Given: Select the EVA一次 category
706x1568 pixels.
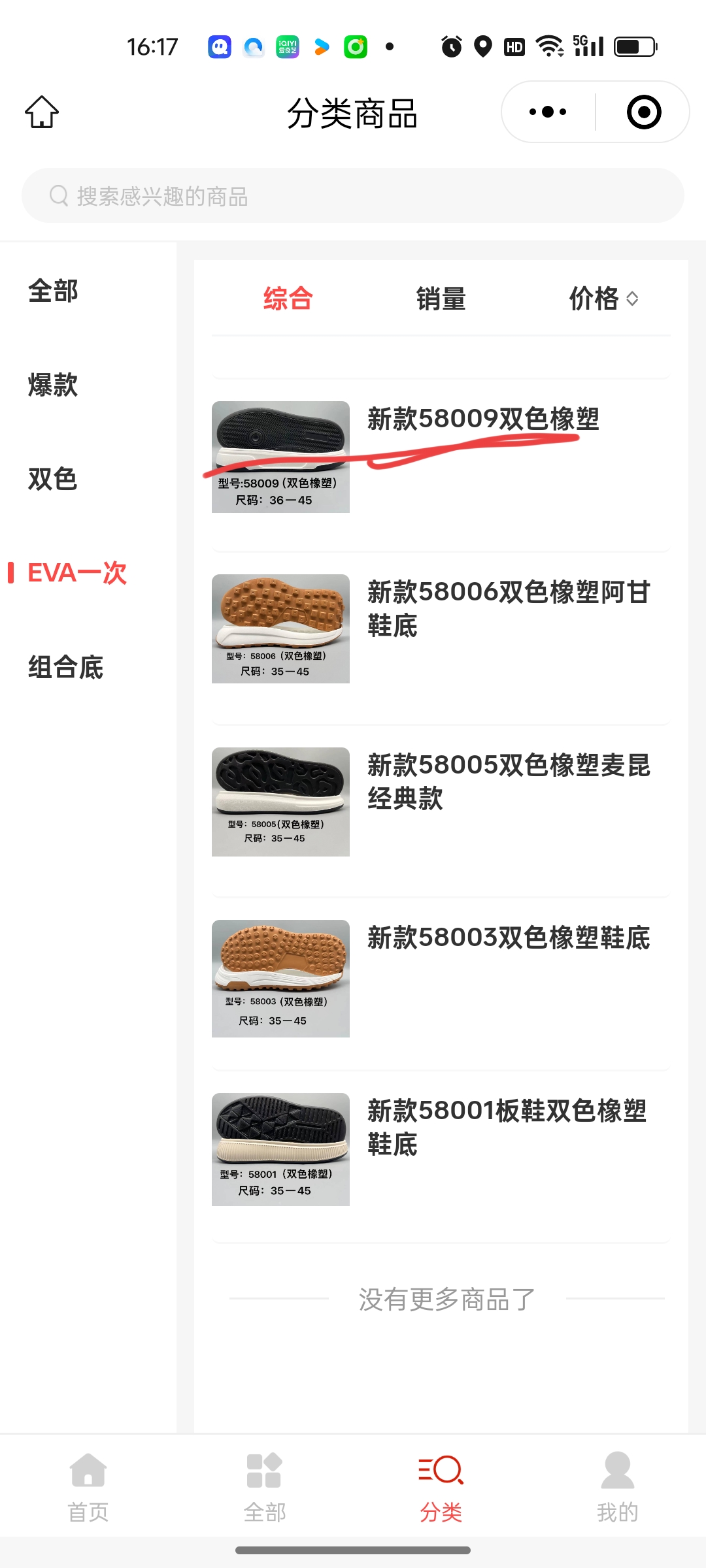Looking at the screenshot, I should pos(77,573).
